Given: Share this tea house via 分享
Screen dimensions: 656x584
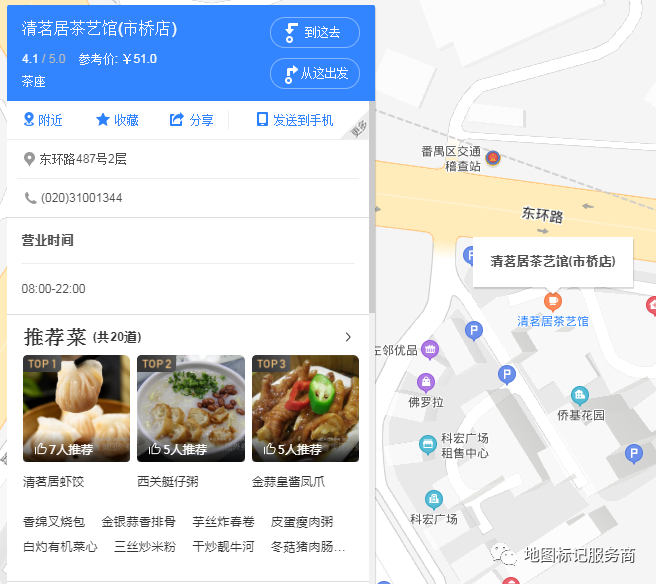Looking at the screenshot, I should (192, 120).
